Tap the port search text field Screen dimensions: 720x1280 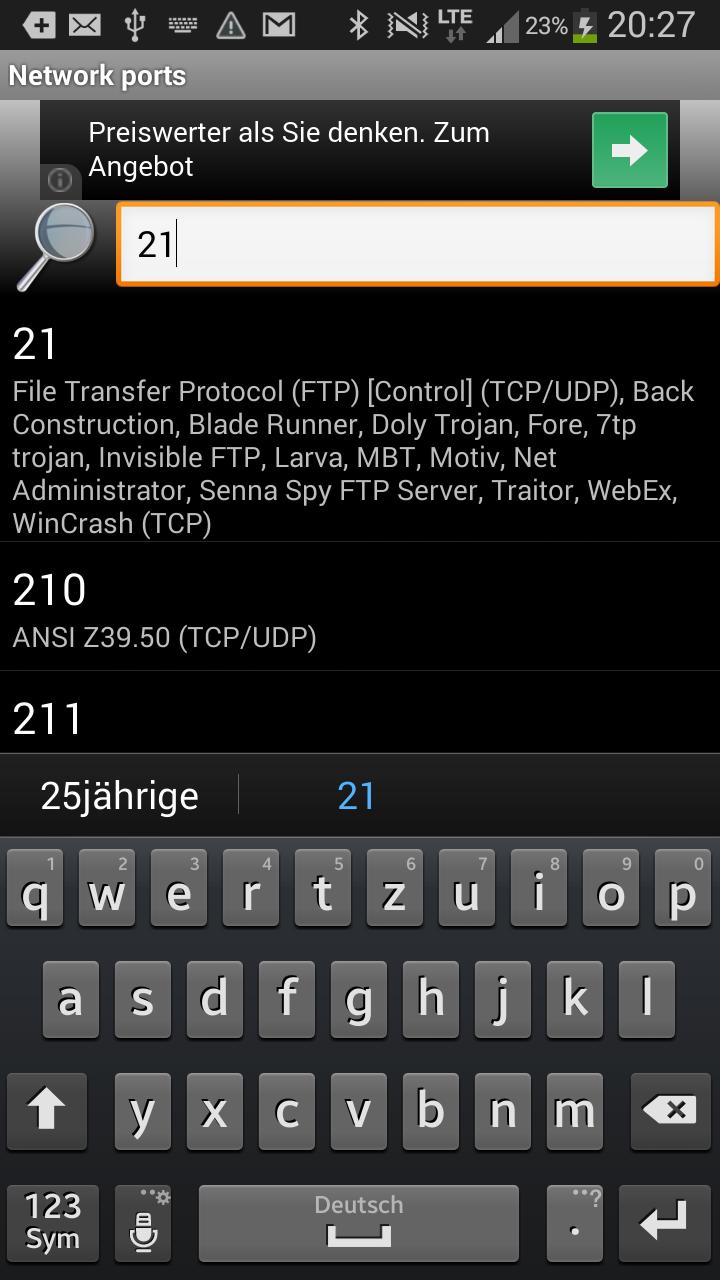(418, 245)
